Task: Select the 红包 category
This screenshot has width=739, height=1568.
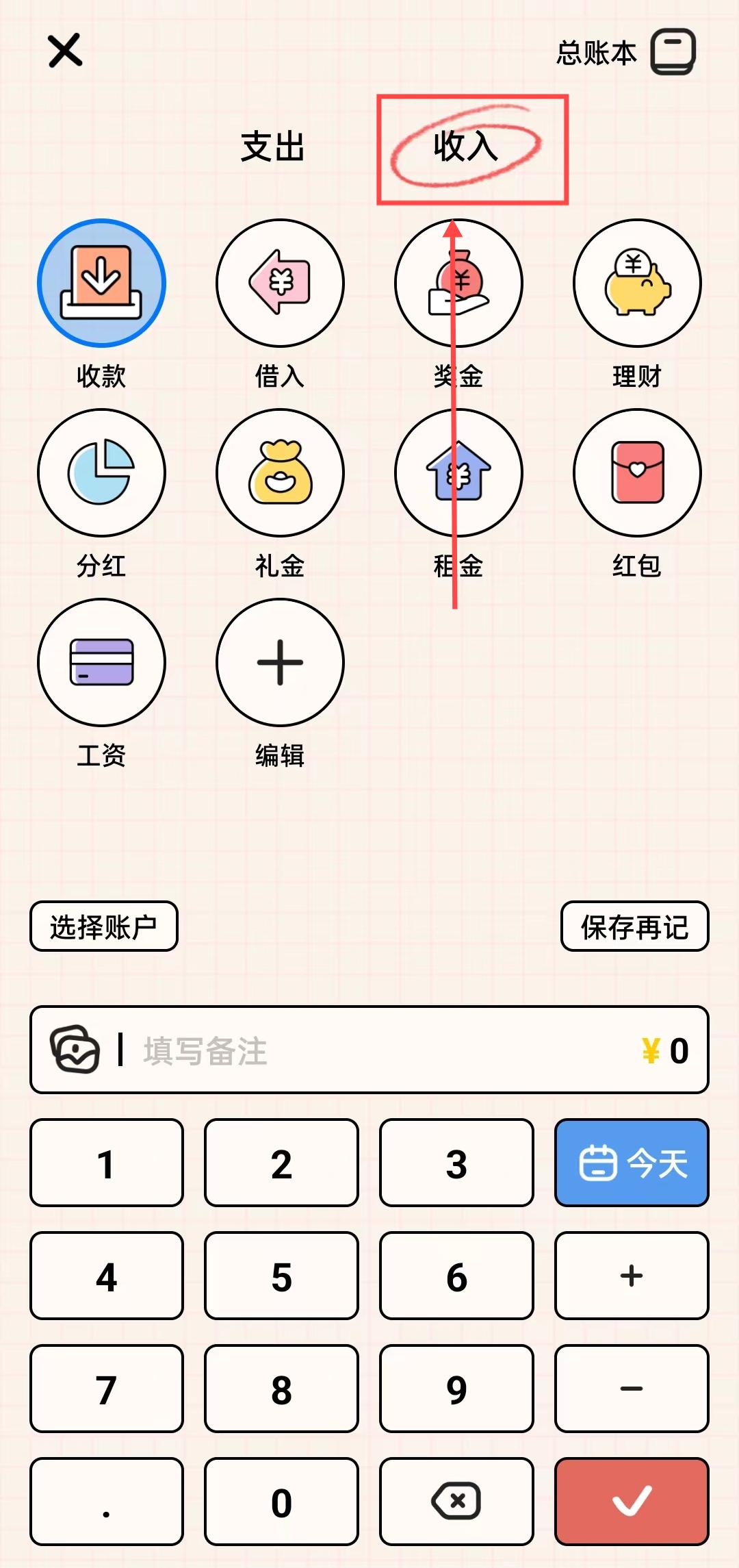Action: (637, 473)
